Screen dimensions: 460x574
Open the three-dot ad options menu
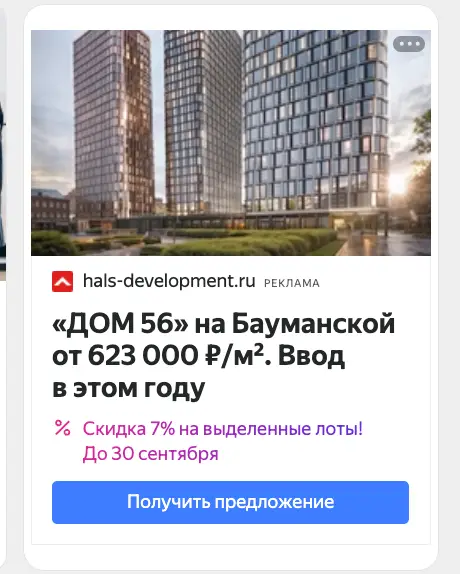(x=409, y=44)
